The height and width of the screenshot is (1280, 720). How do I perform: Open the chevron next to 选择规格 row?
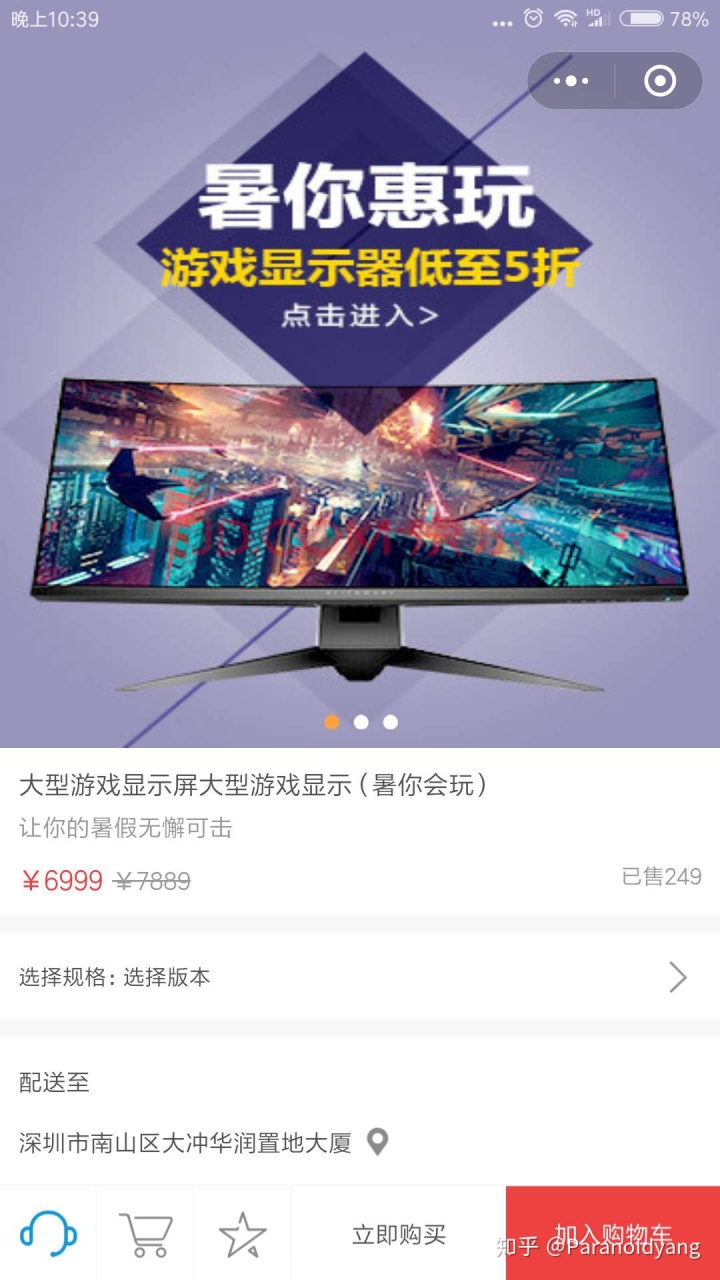[679, 977]
